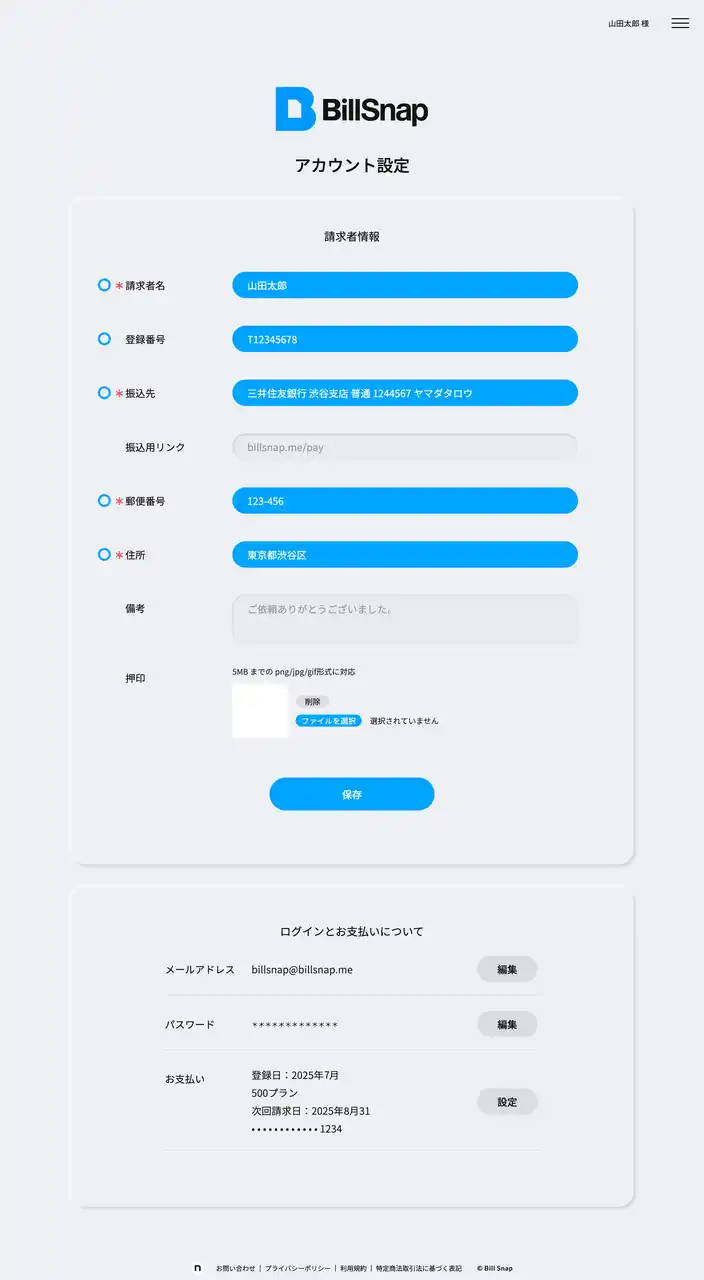
Task: Open the プライバシーポリシー footer link
Action: pos(297,1268)
